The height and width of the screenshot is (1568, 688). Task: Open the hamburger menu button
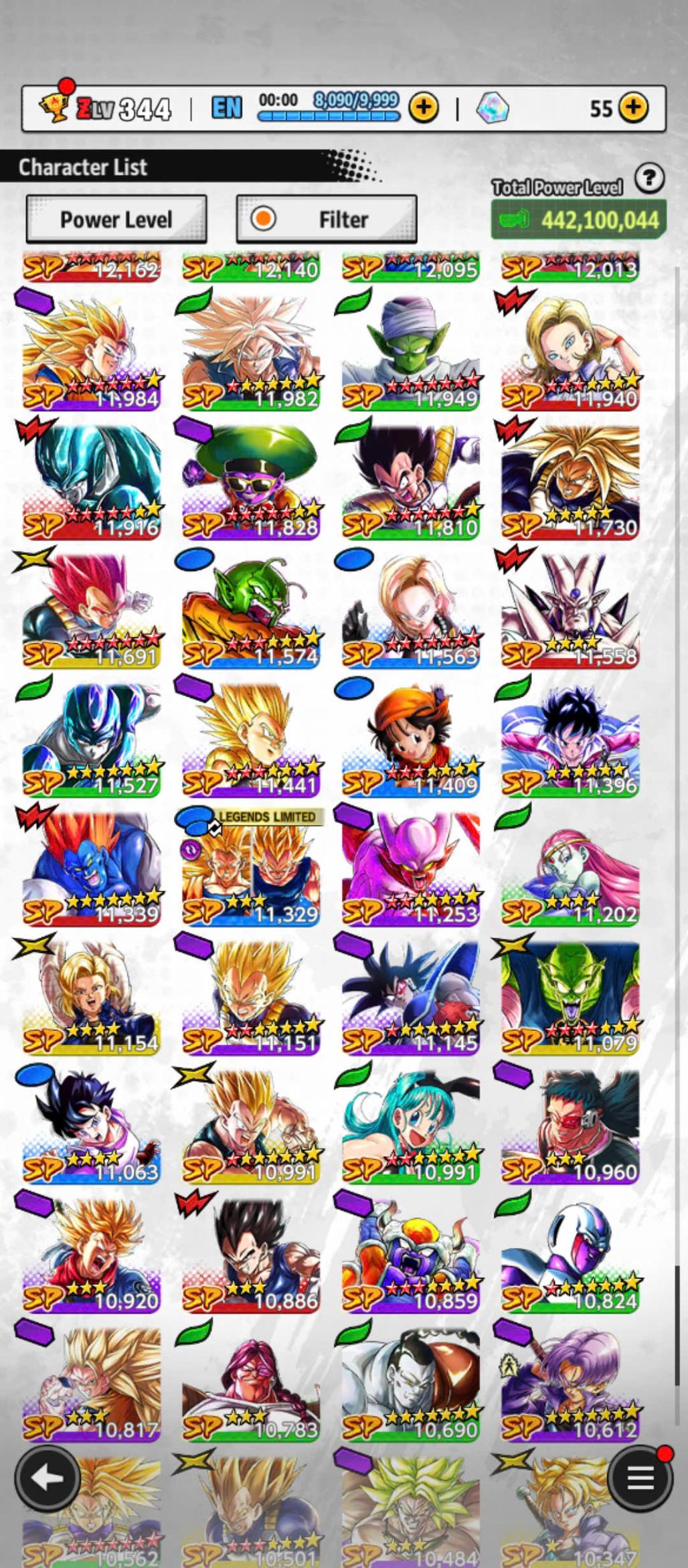tap(639, 1478)
